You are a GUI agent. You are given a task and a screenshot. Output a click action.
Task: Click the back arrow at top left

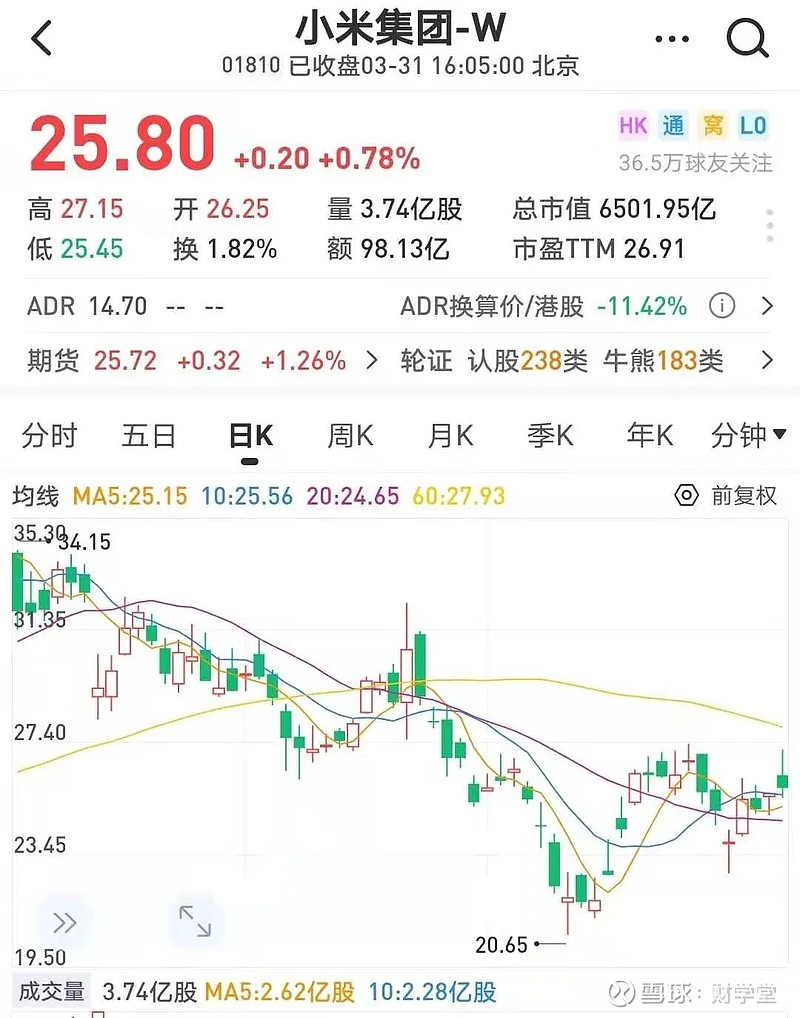[x=40, y=37]
